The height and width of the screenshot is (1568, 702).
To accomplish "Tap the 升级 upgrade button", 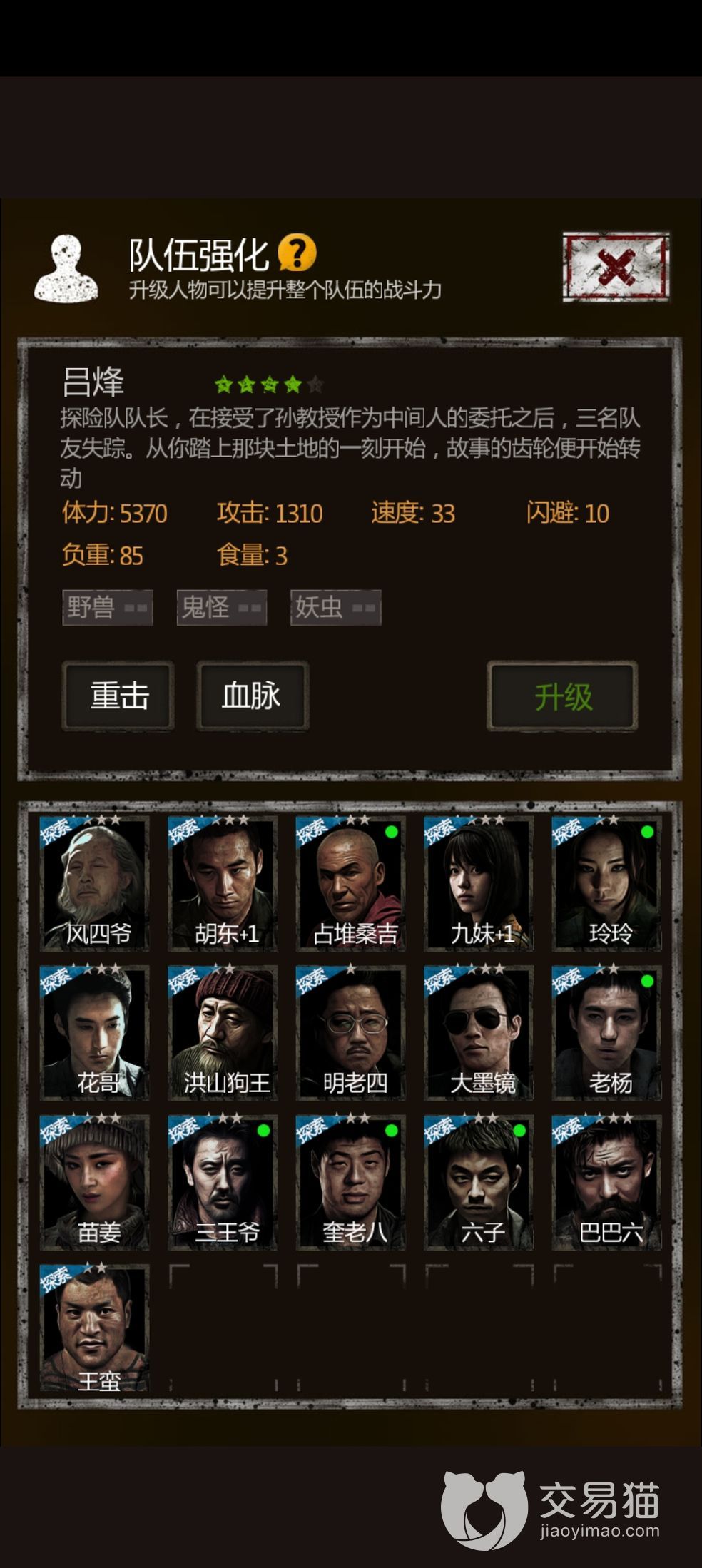I will 563,696.
